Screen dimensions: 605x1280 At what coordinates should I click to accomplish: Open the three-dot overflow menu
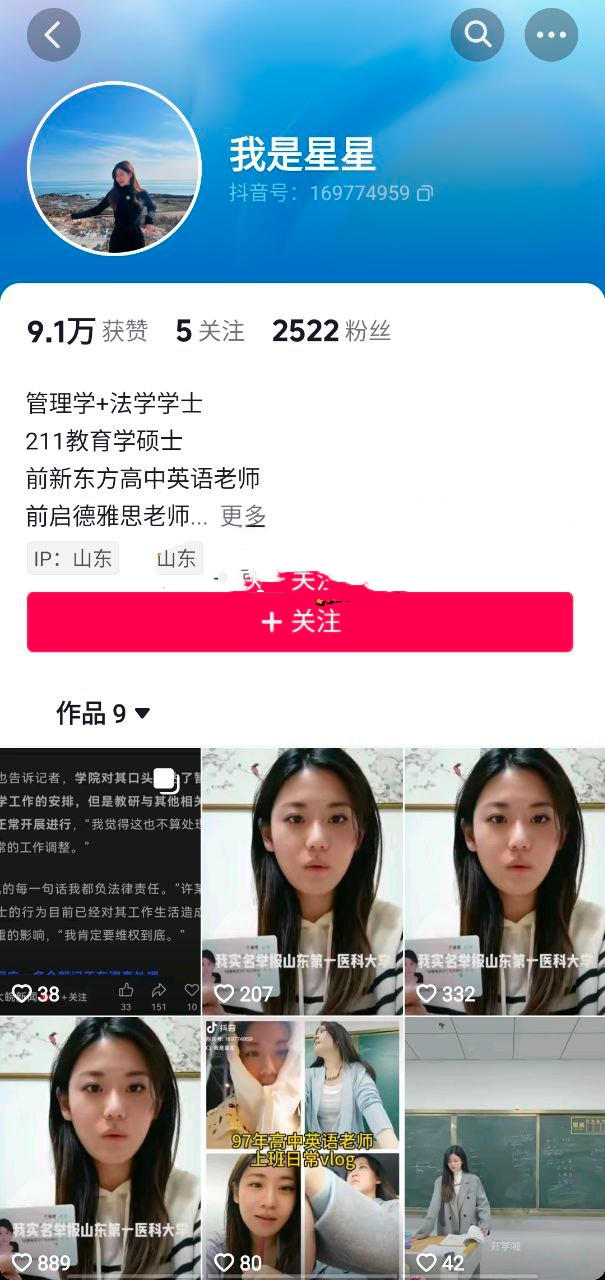pos(551,36)
